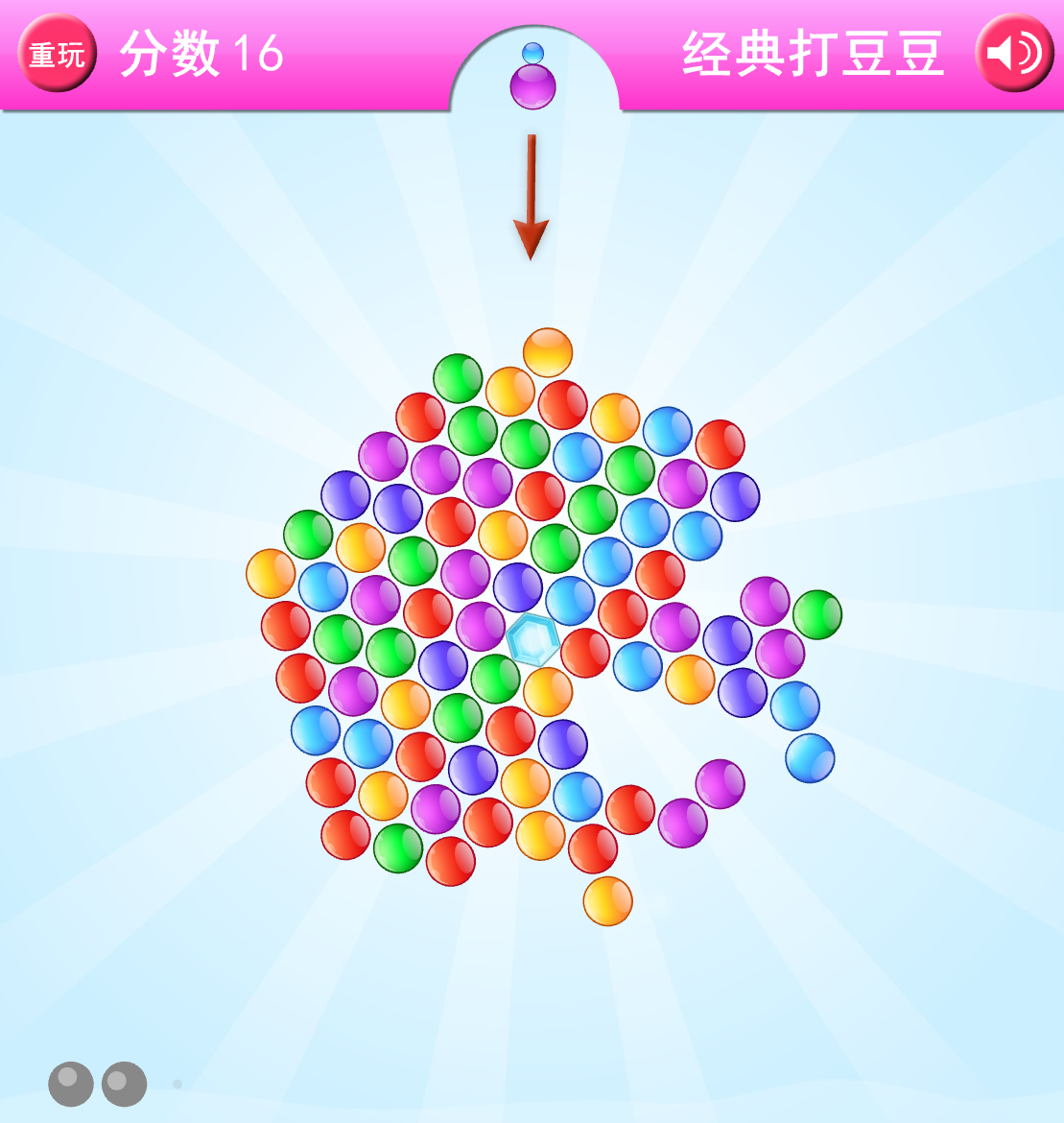Tap the 重玩 replay button
Image resolution: width=1064 pixels, height=1123 pixels.
tap(57, 54)
